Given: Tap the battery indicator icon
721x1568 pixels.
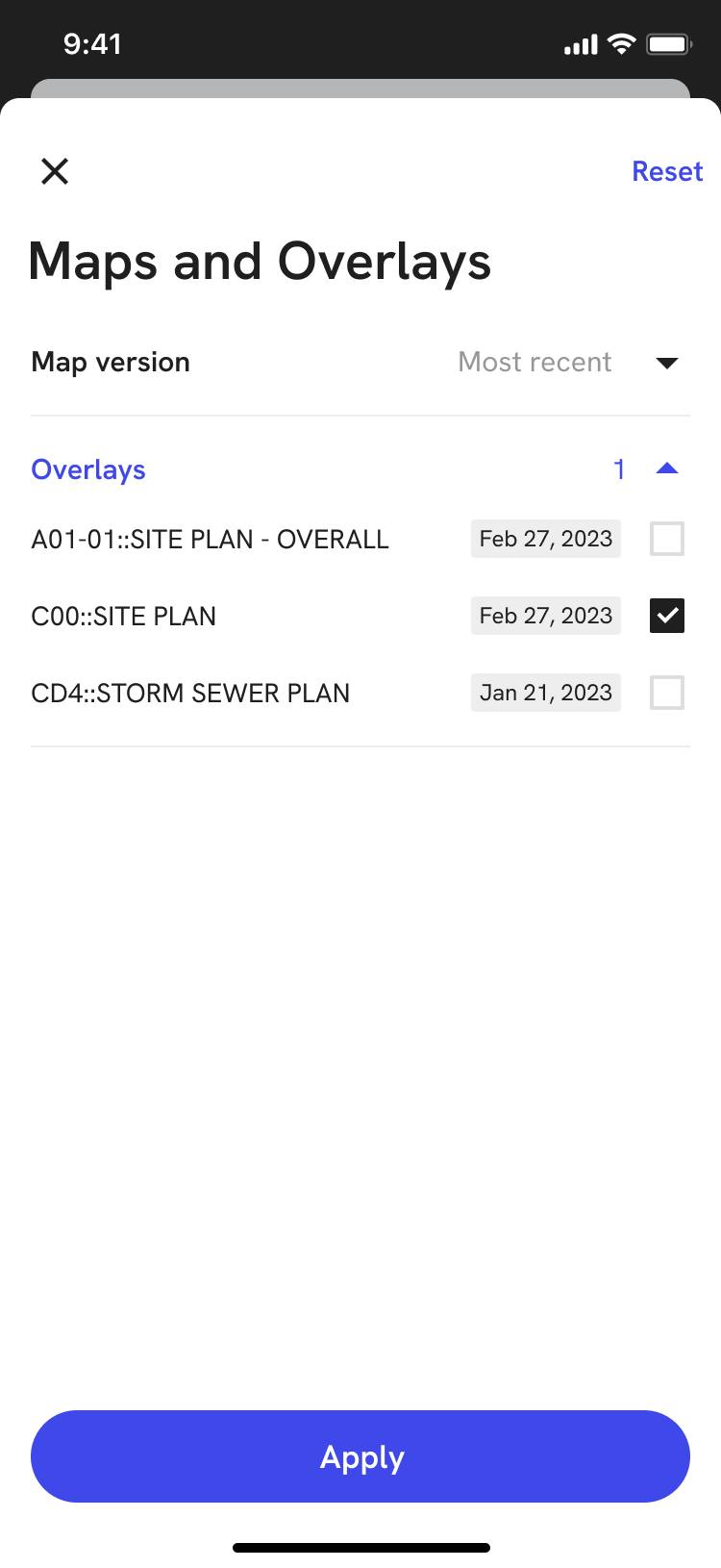Looking at the screenshot, I should click(x=668, y=43).
